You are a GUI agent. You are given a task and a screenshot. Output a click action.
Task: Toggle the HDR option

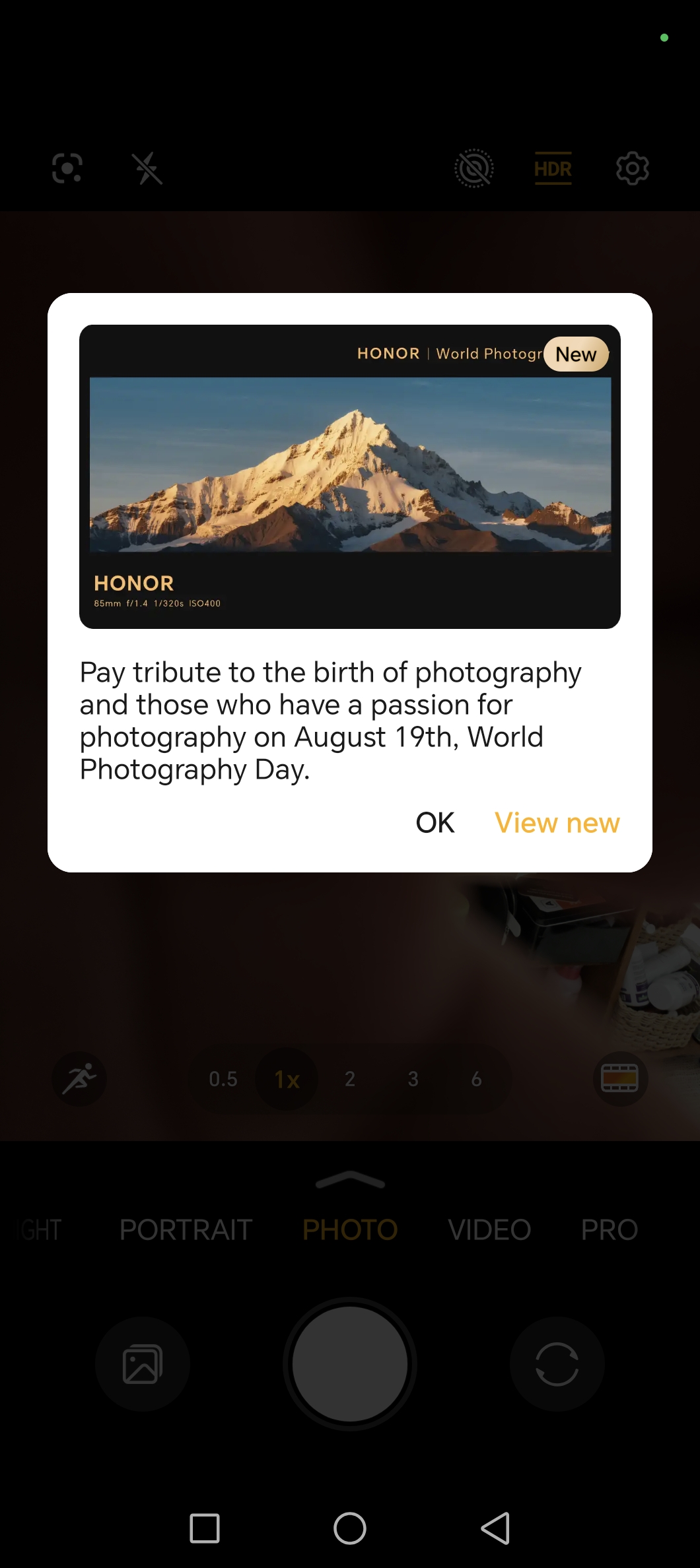pos(553,169)
